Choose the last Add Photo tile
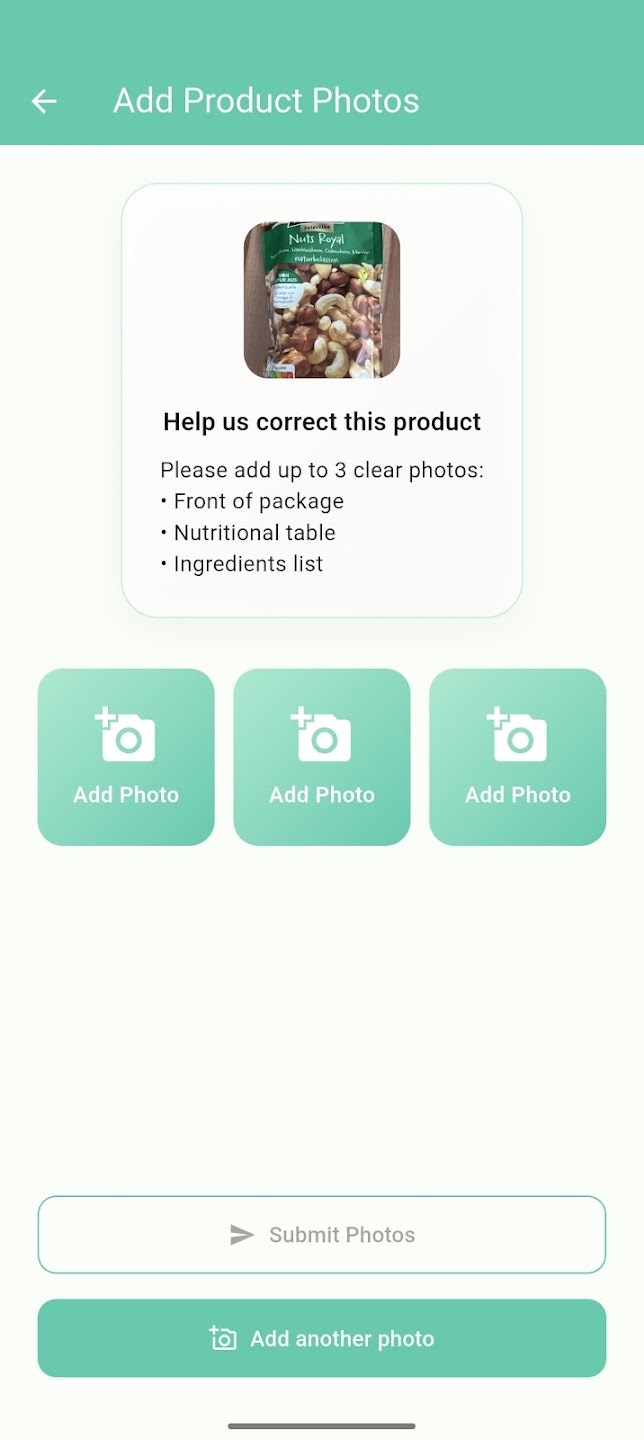 tap(518, 757)
